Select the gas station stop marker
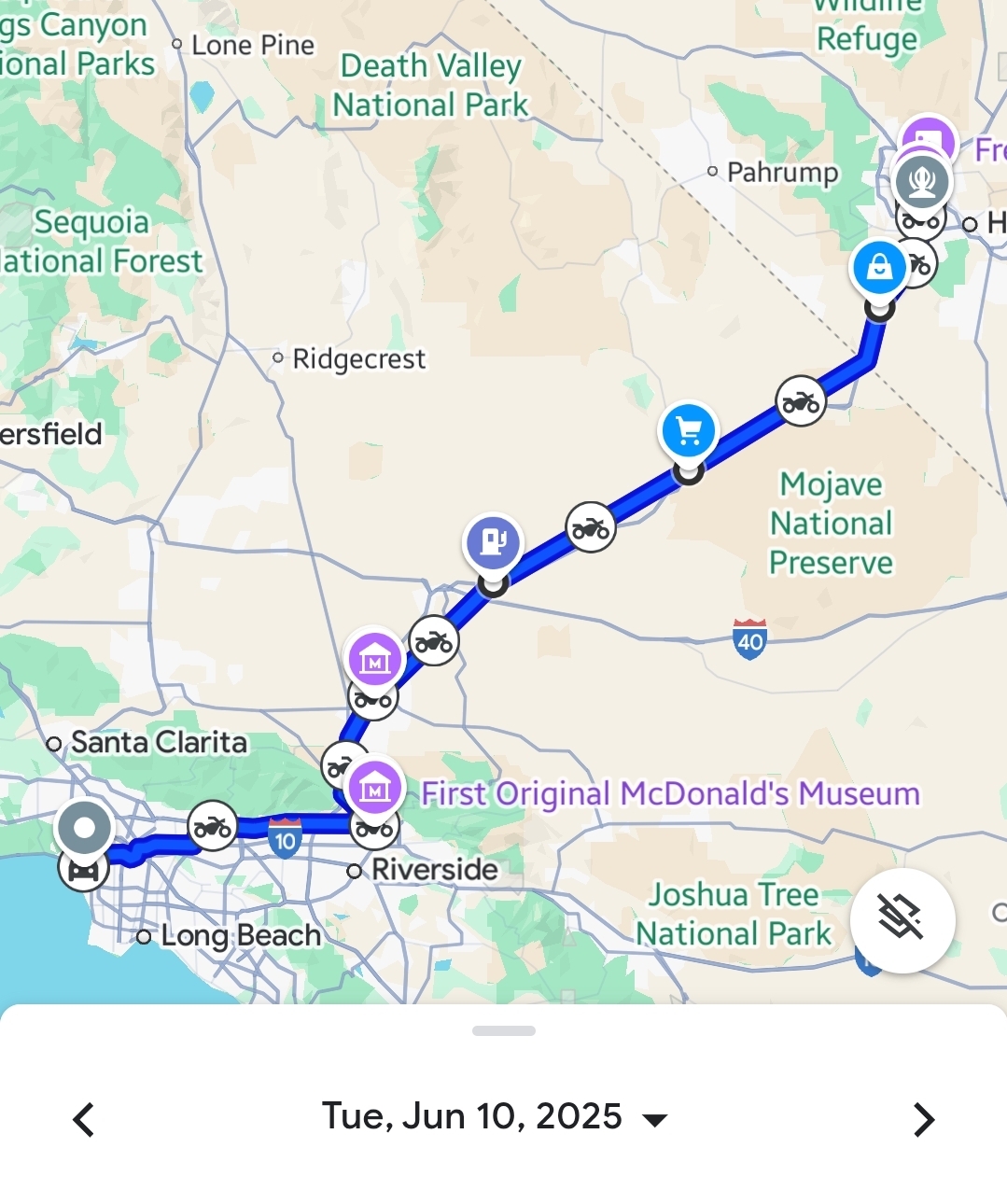Viewport: 1007px width, 1204px height. (x=493, y=541)
